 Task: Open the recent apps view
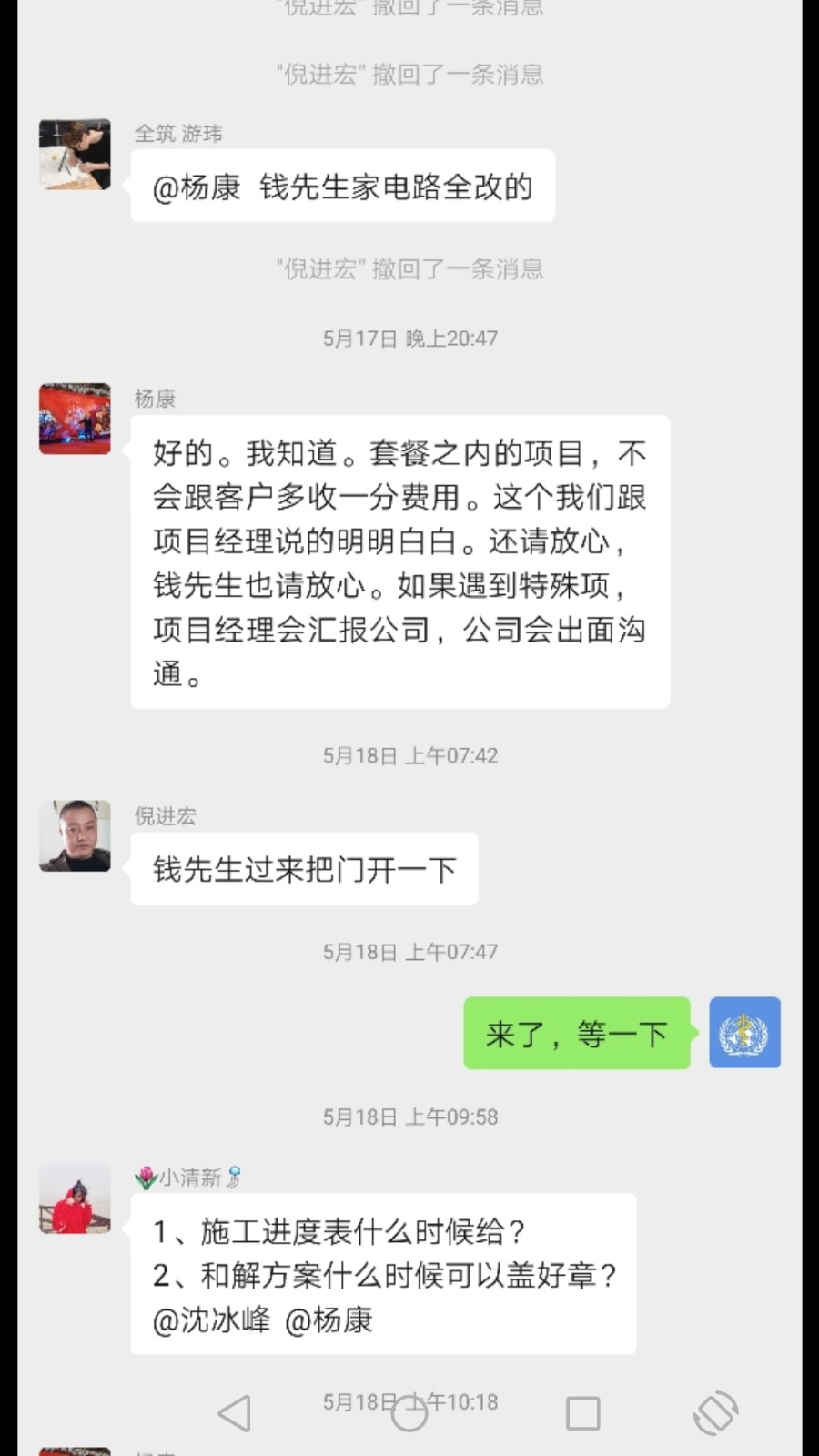[582, 1413]
